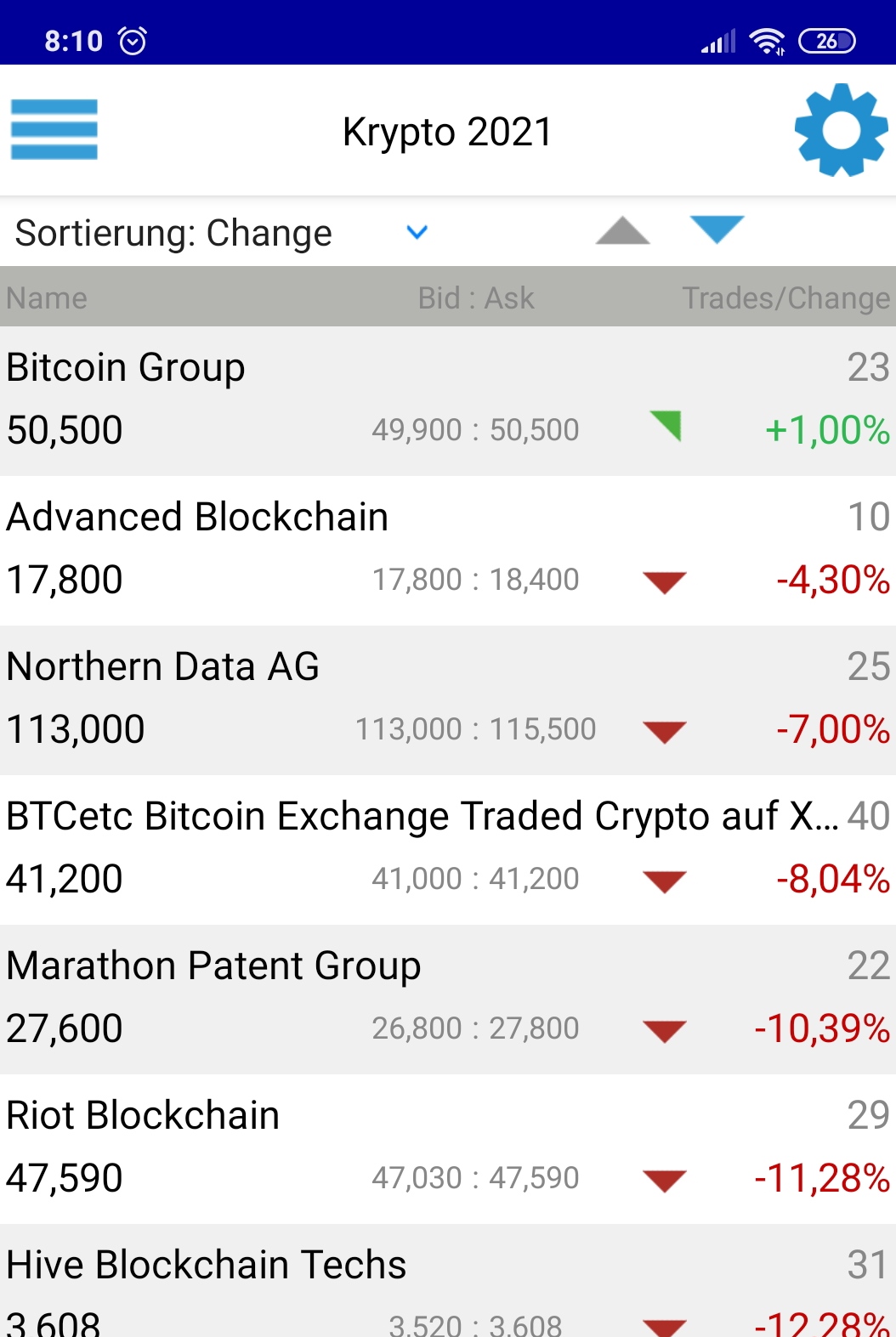Open the navigation menu via hamburger icon

(54, 131)
